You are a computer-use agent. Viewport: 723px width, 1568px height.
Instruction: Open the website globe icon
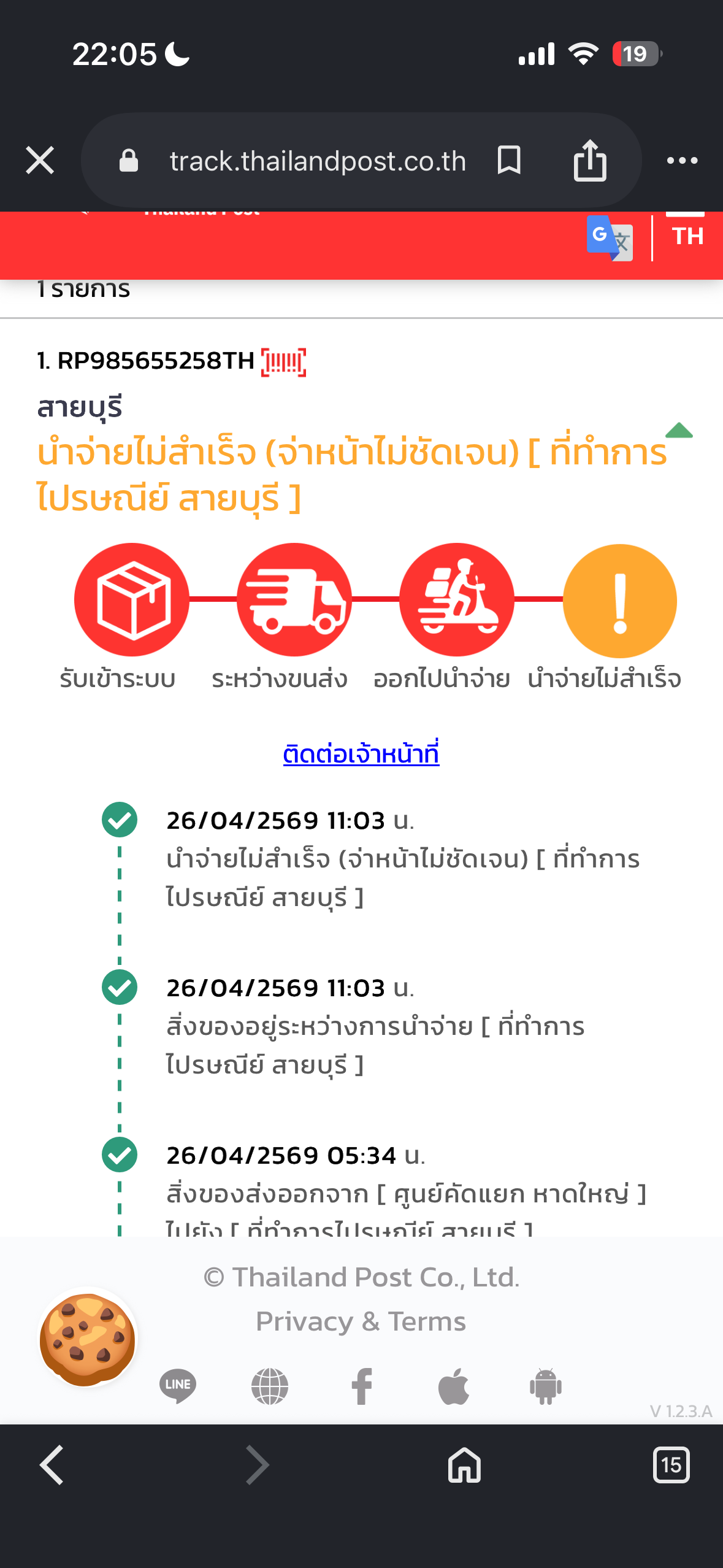270,1386
